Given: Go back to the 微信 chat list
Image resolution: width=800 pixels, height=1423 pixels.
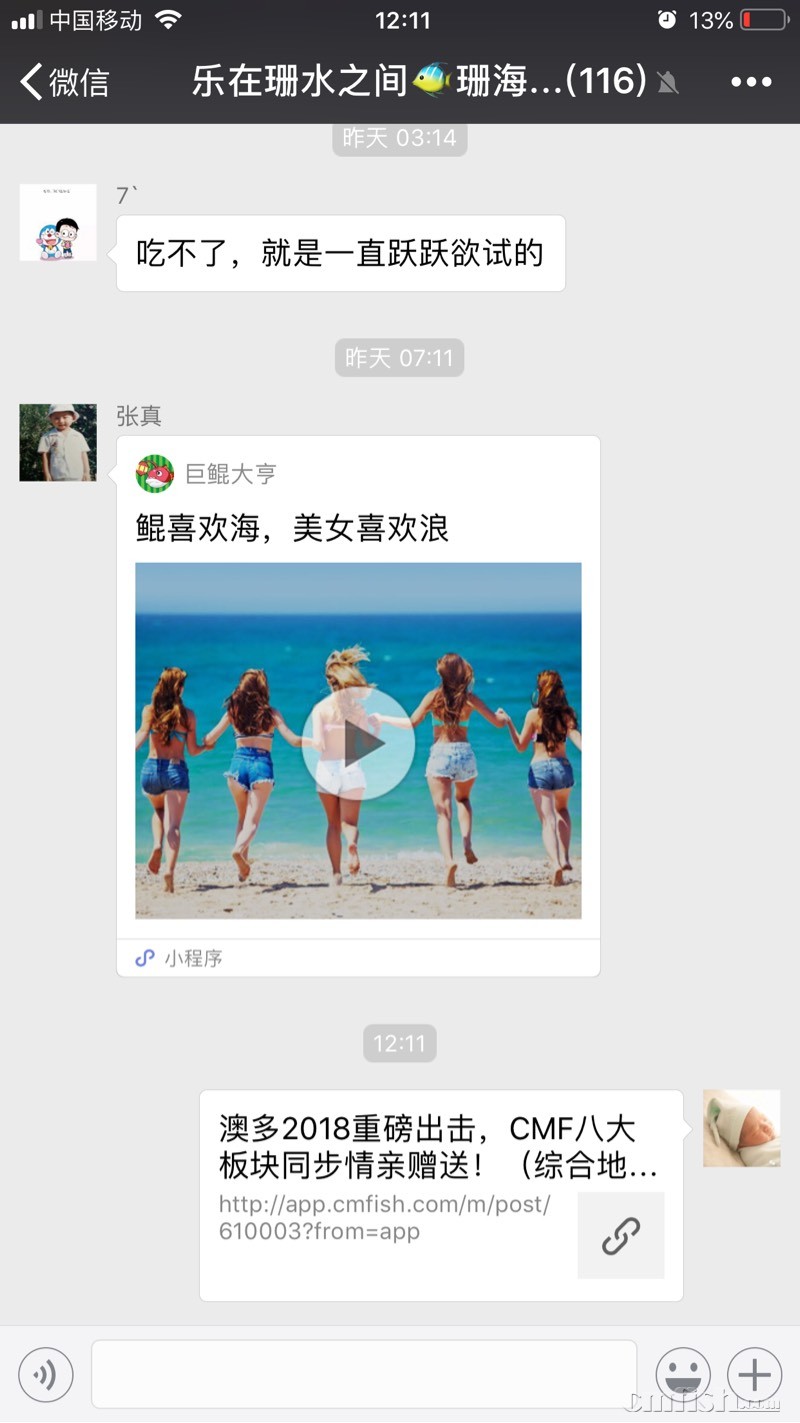Looking at the screenshot, I should (x=64, y=82).
